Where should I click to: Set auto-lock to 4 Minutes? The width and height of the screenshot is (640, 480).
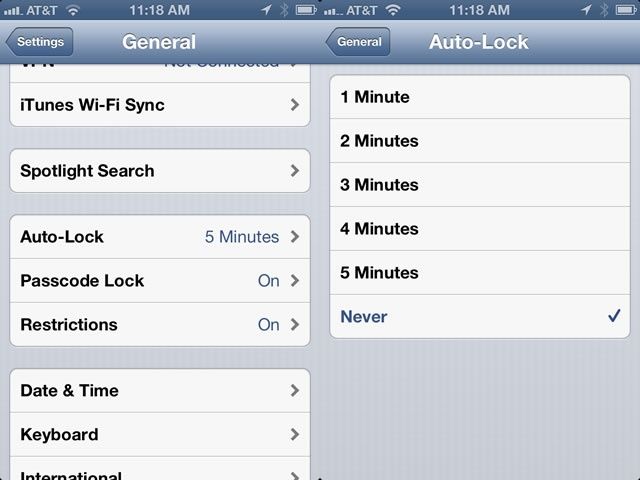click(480, 229)
